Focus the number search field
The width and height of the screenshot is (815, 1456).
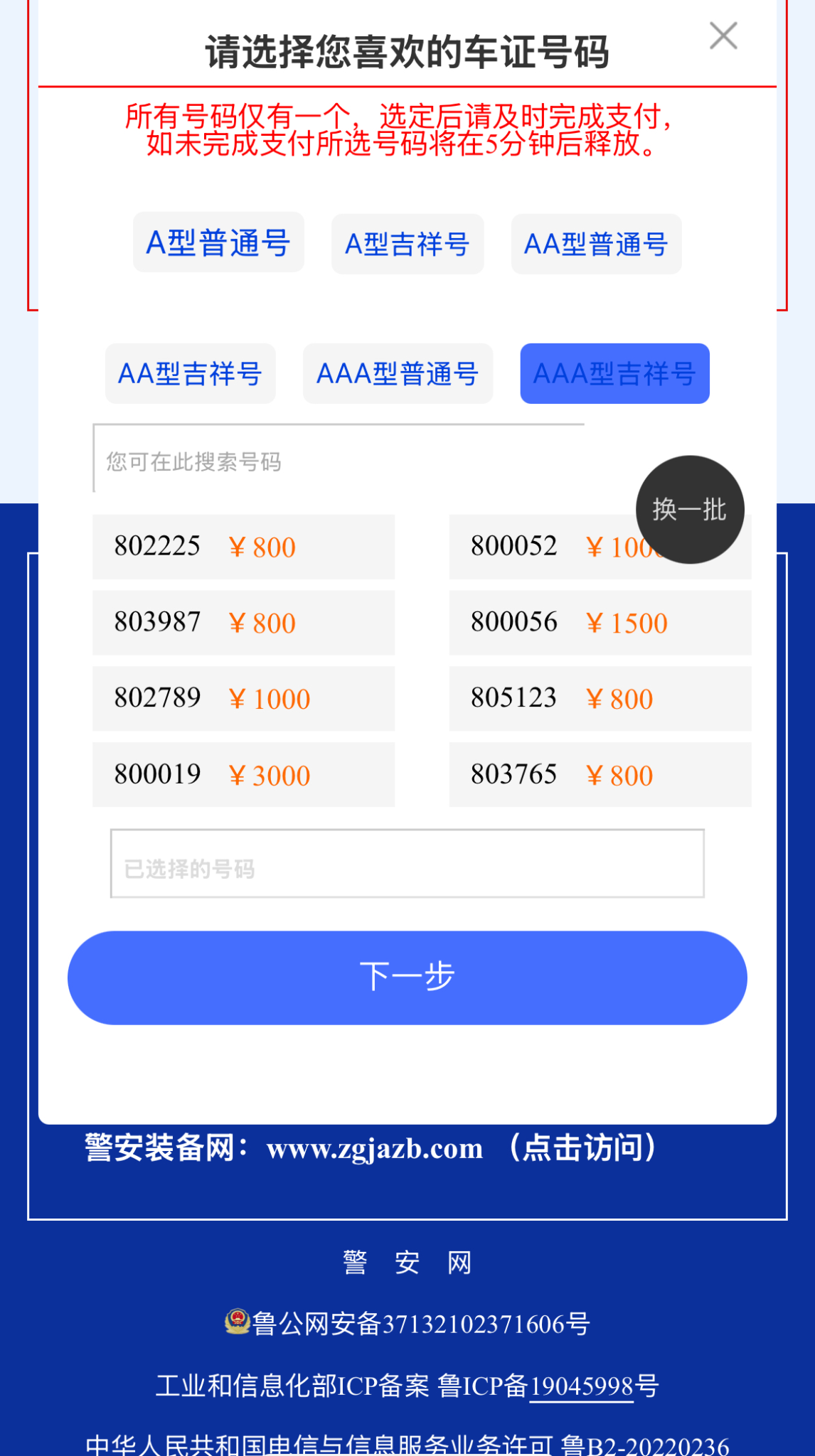(338, 461)
